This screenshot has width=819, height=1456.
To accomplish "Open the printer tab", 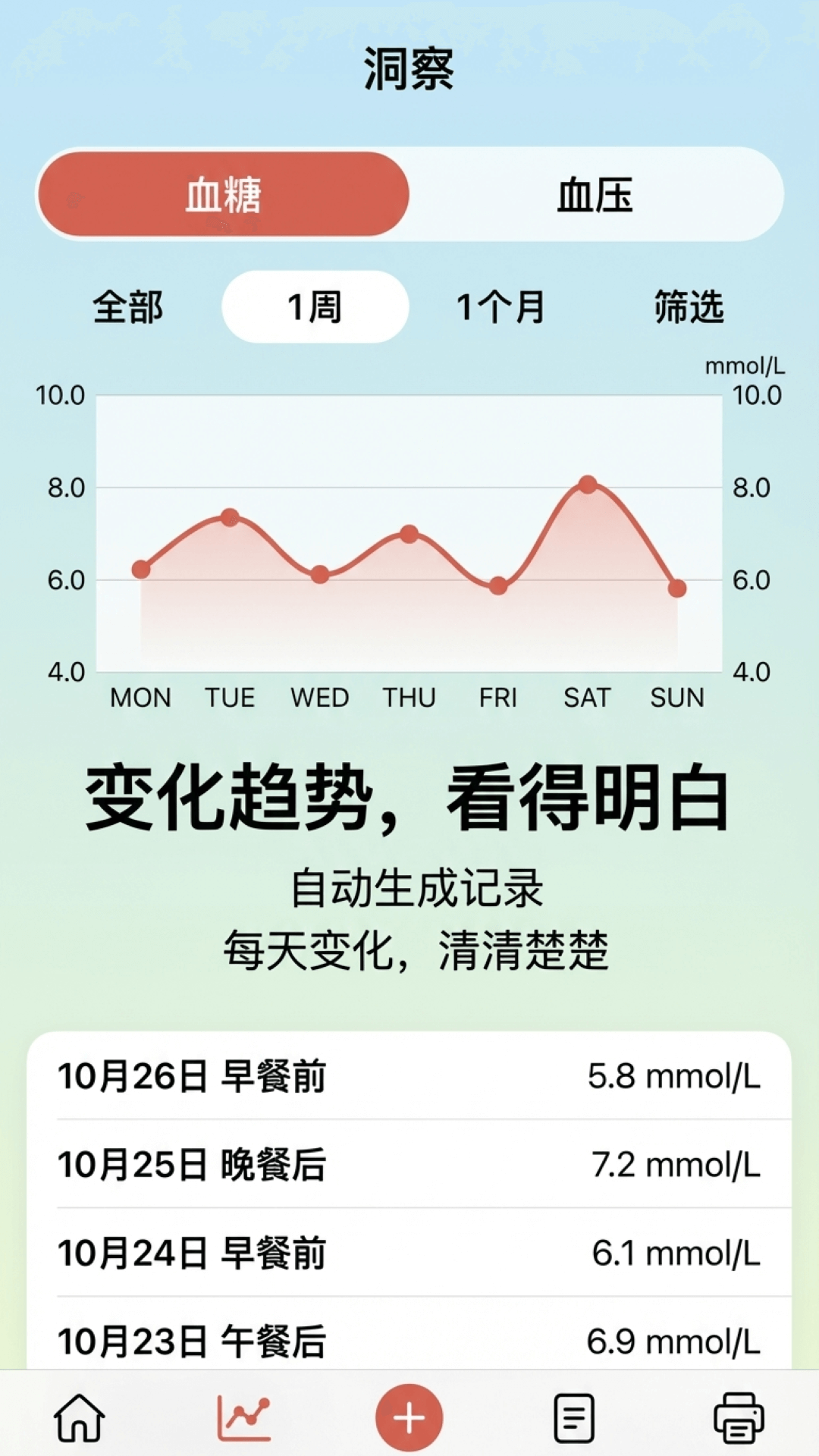I will pos(739,1417).
